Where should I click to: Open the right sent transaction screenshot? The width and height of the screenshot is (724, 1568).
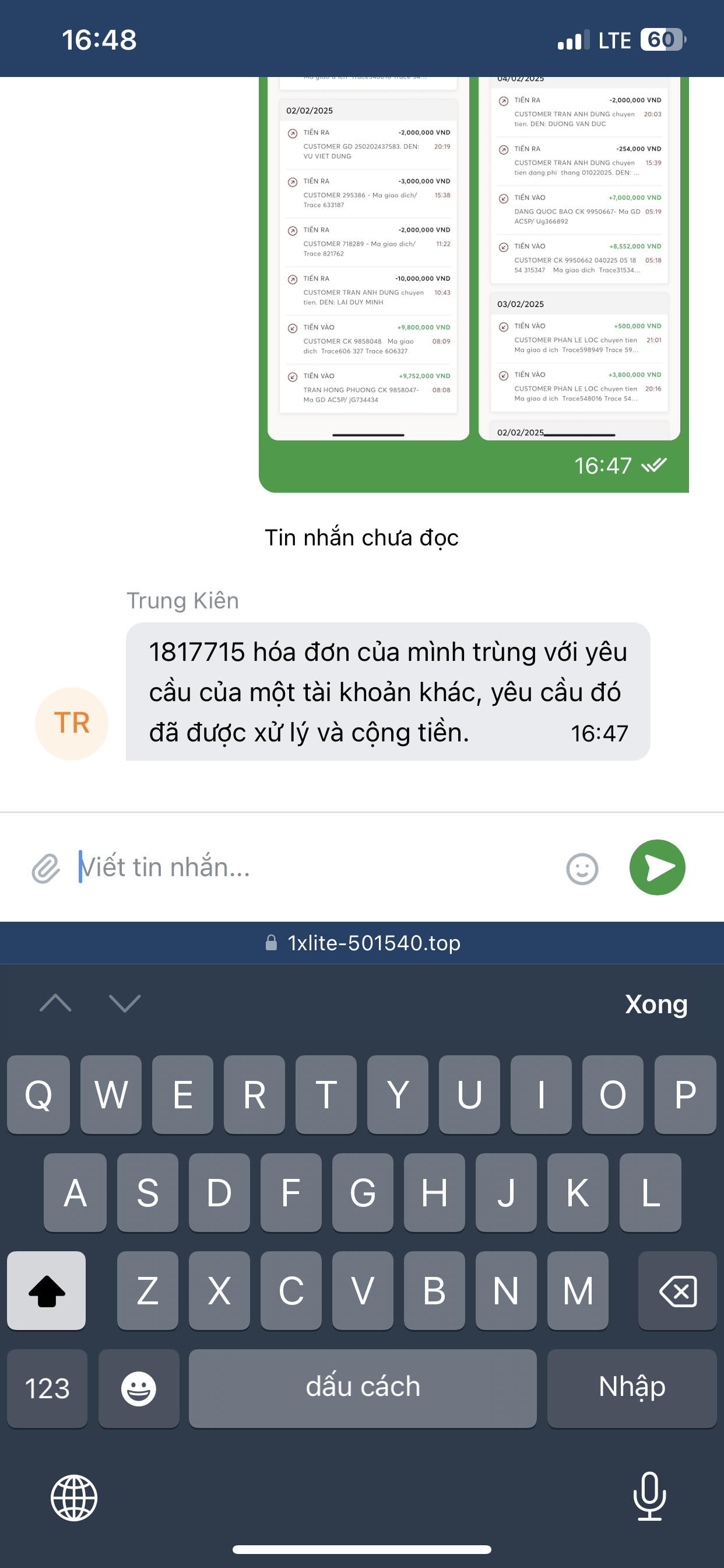579,256
